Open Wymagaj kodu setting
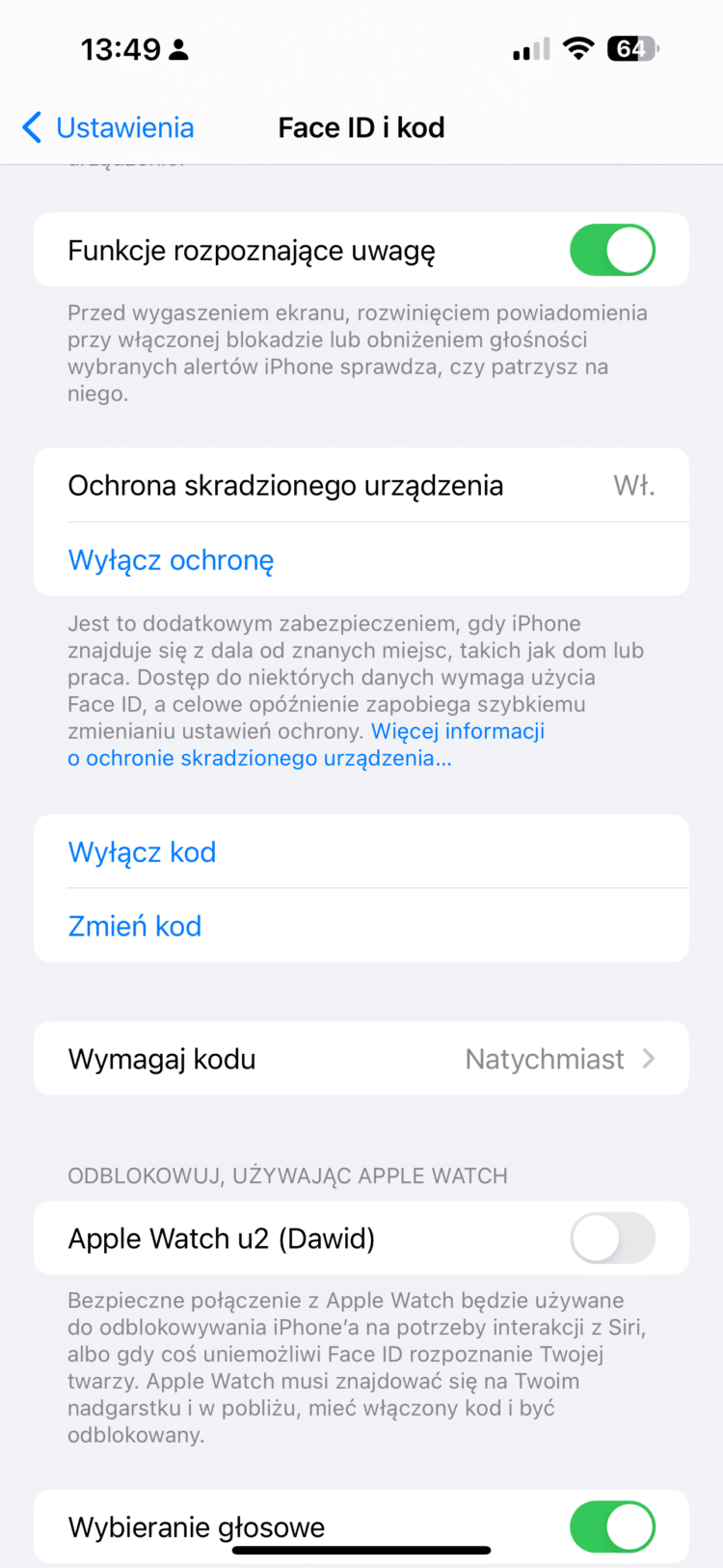Screen dimensions: 723x1568 point(361,1059)
